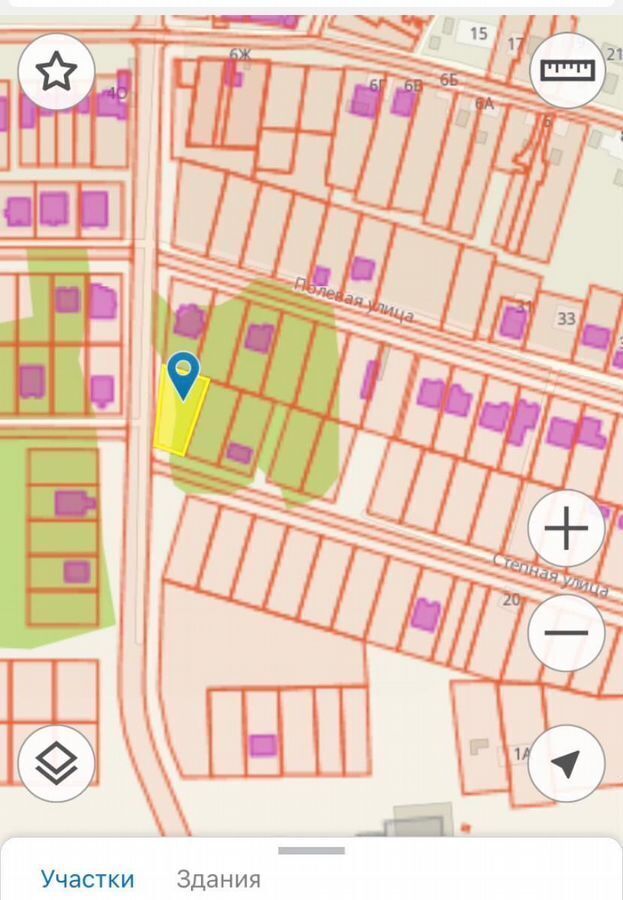
Task: Open the favorites star button
Action: click(56, 71)
